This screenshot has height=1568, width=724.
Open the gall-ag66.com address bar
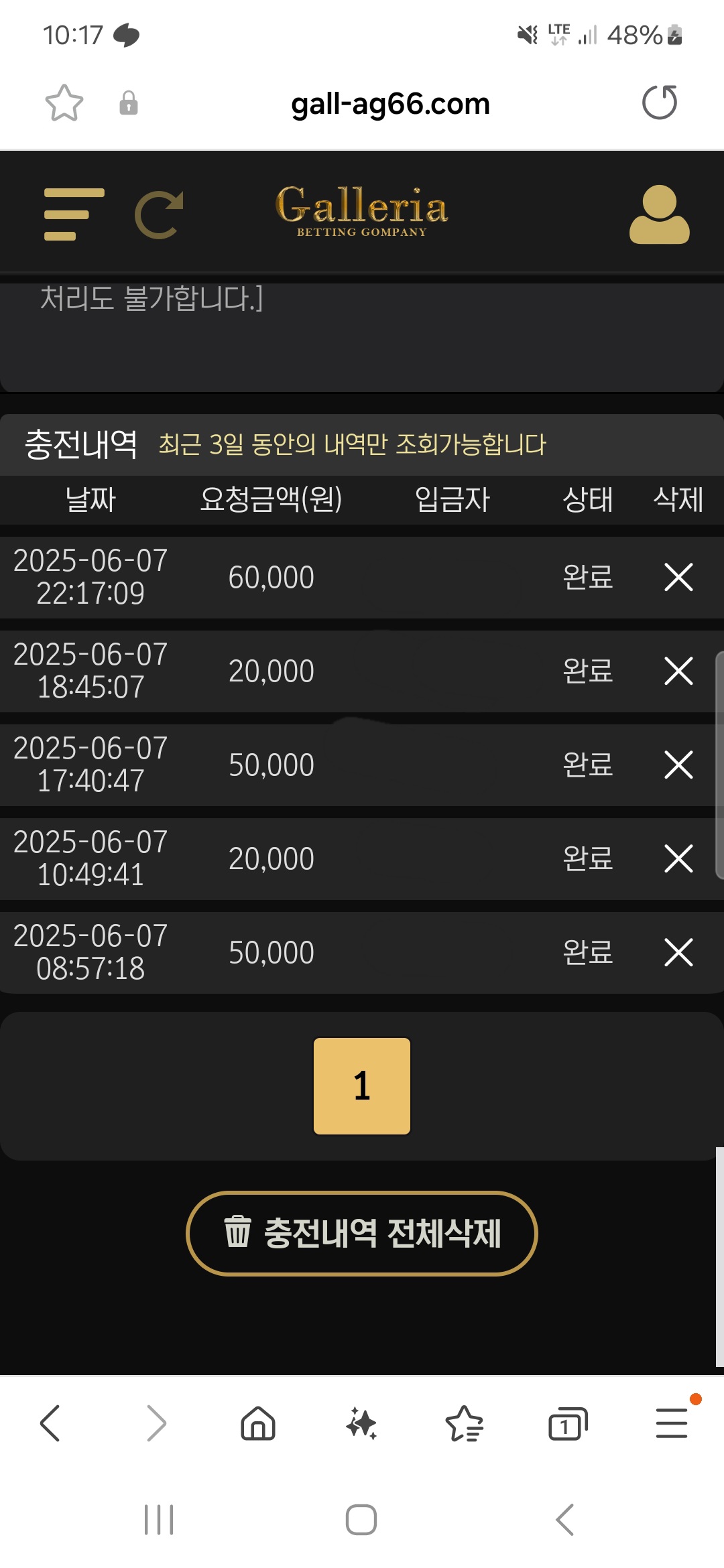click(x=391, y=103)
